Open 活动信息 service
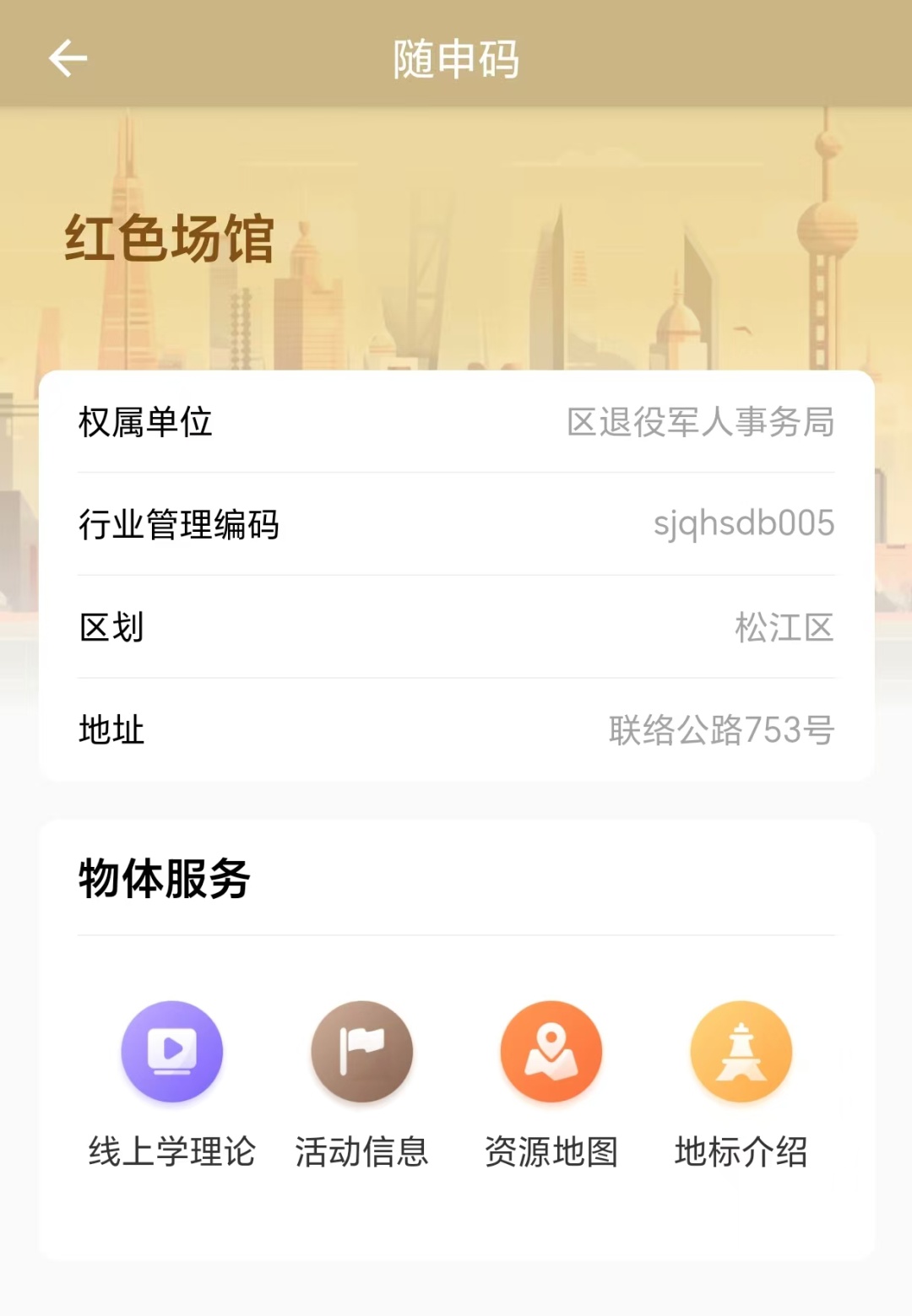The height and width of the screenshot is (1316, 912). [x=362, y=1052]
